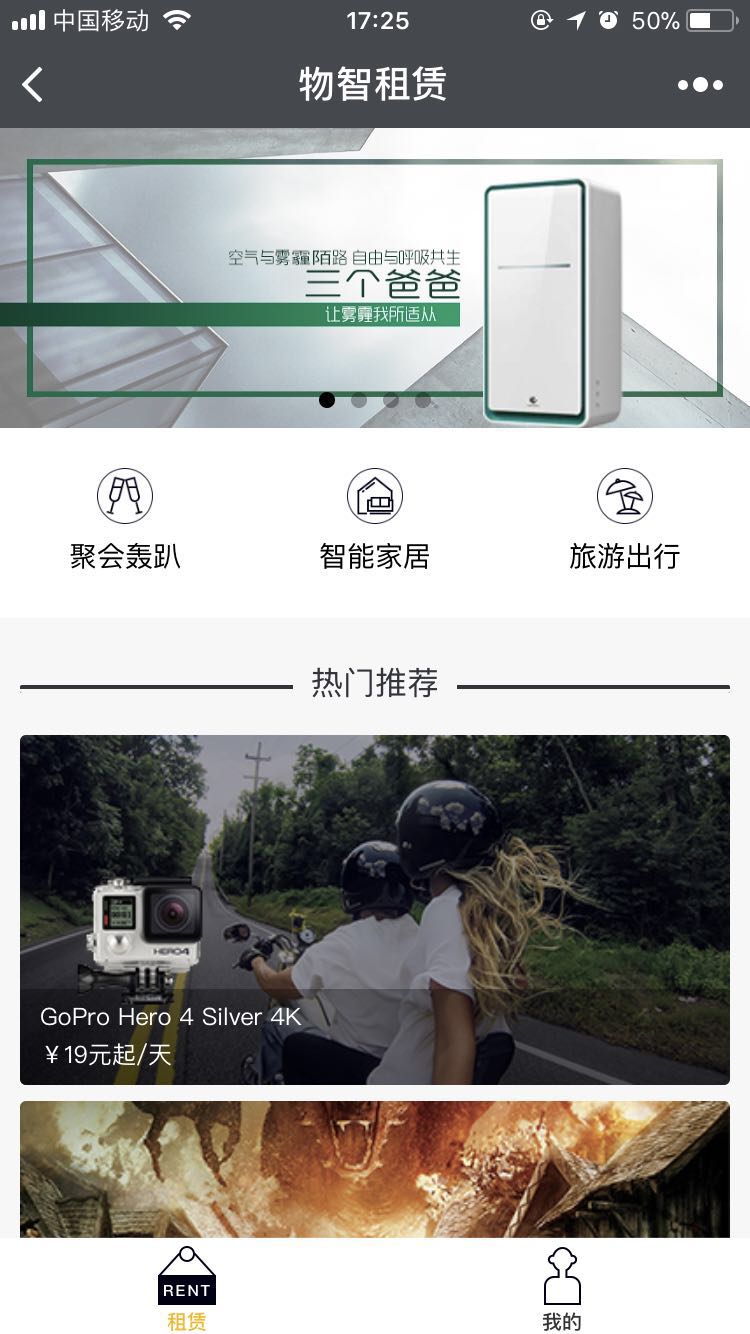Switch to the 我的 tab
The width and height of the screenshot is (750, 1334).
click(562, 1290)
